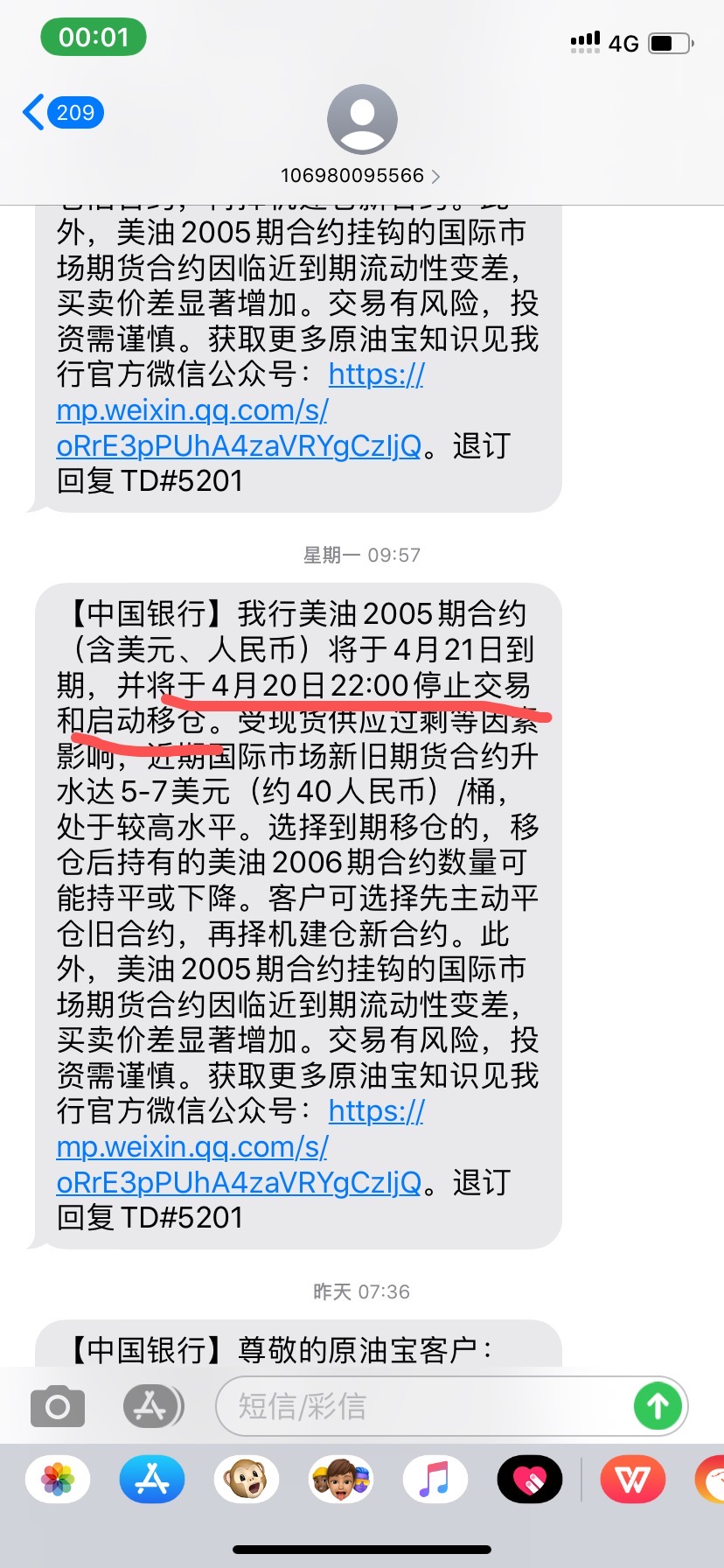This screenshot has height=1568, width=724.
Task: Open the Digital Touch heart app
Action: [529, 1480]
